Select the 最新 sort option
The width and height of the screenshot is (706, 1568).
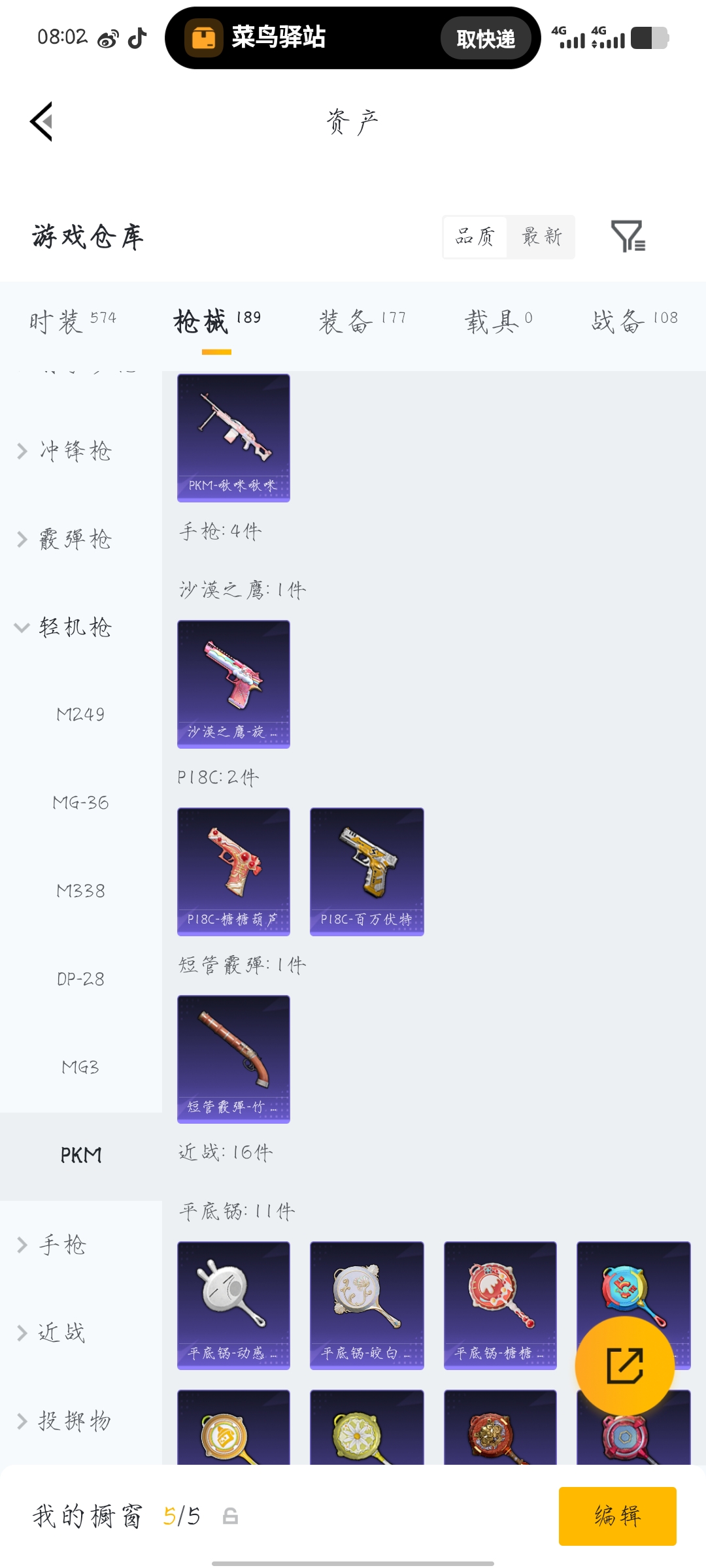[542, 237]
